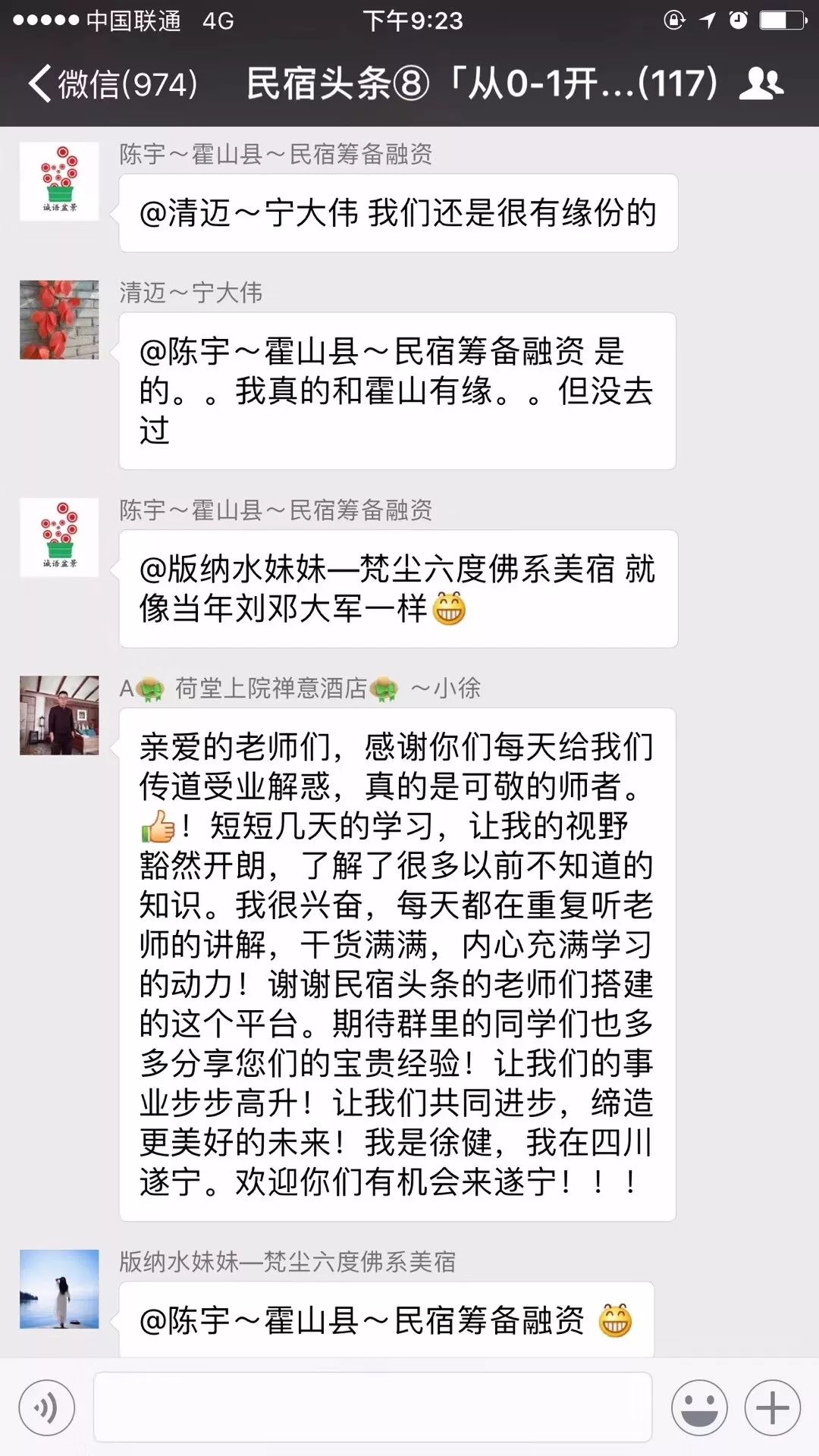Open the group members info icon
This screenshot has height=1456, width=819.
click(x=761, y=83)
